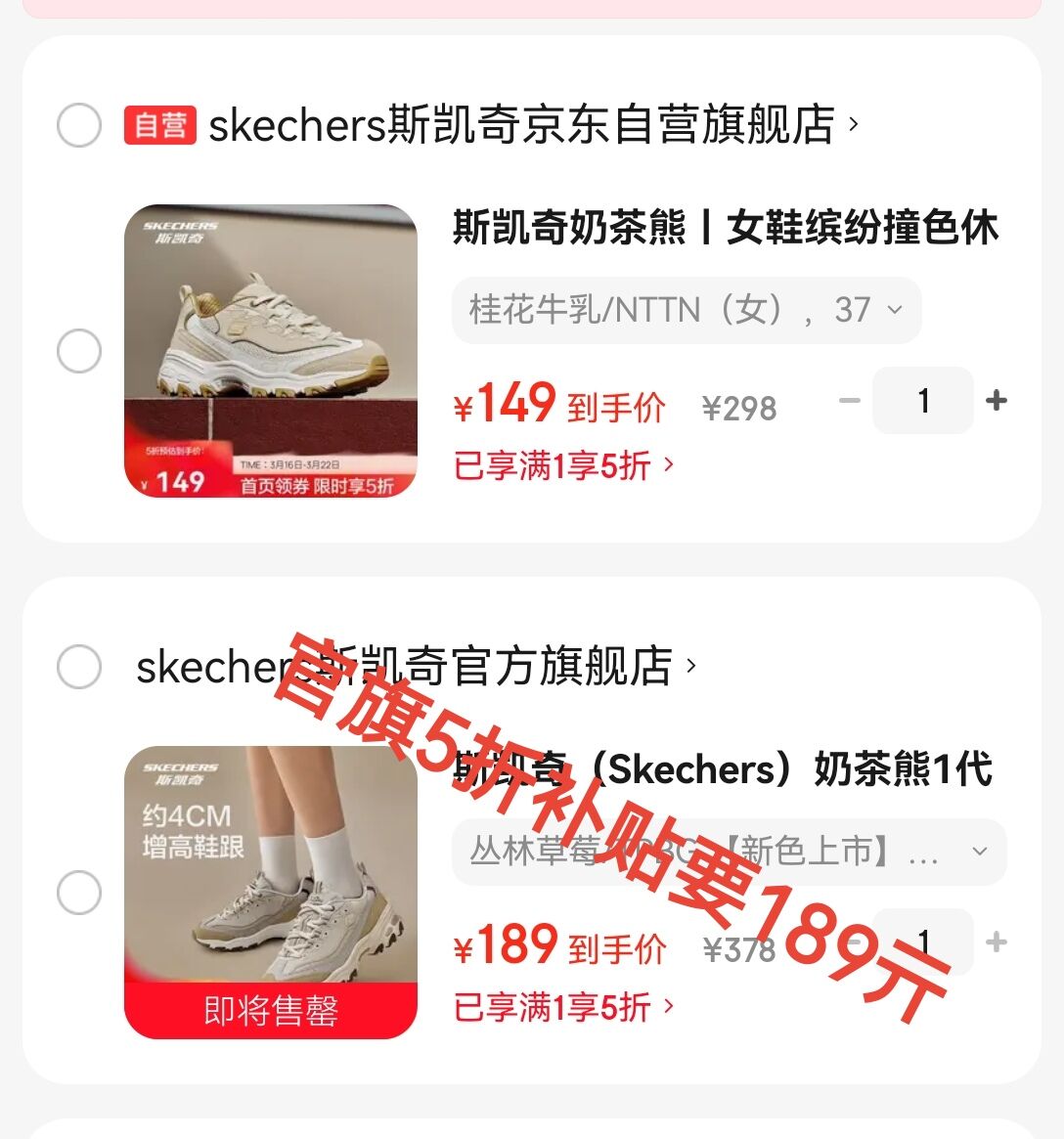
Task: Increase quantity of the ¥149 shoes
Action: 997,401
